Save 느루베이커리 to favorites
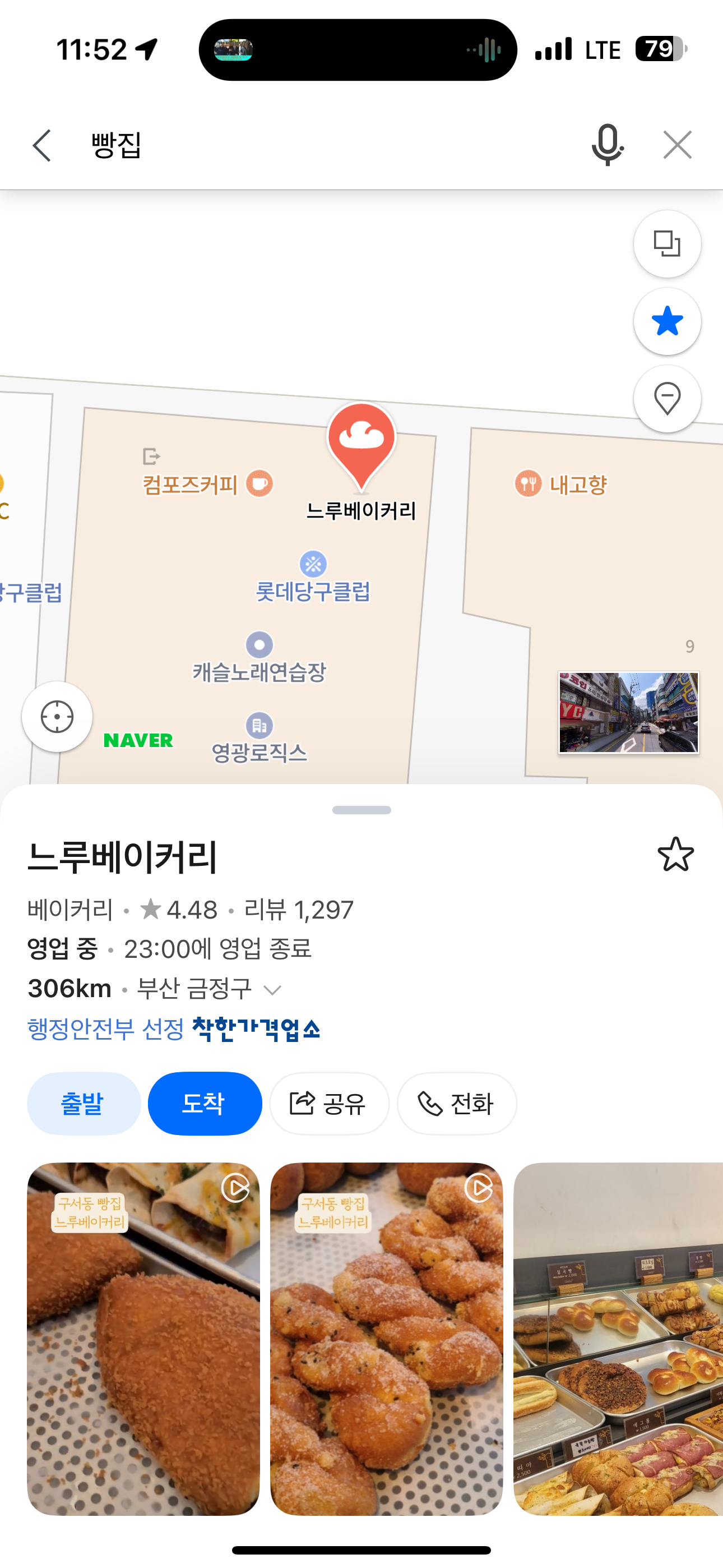 pyautogui.click(x=675, y=854)
